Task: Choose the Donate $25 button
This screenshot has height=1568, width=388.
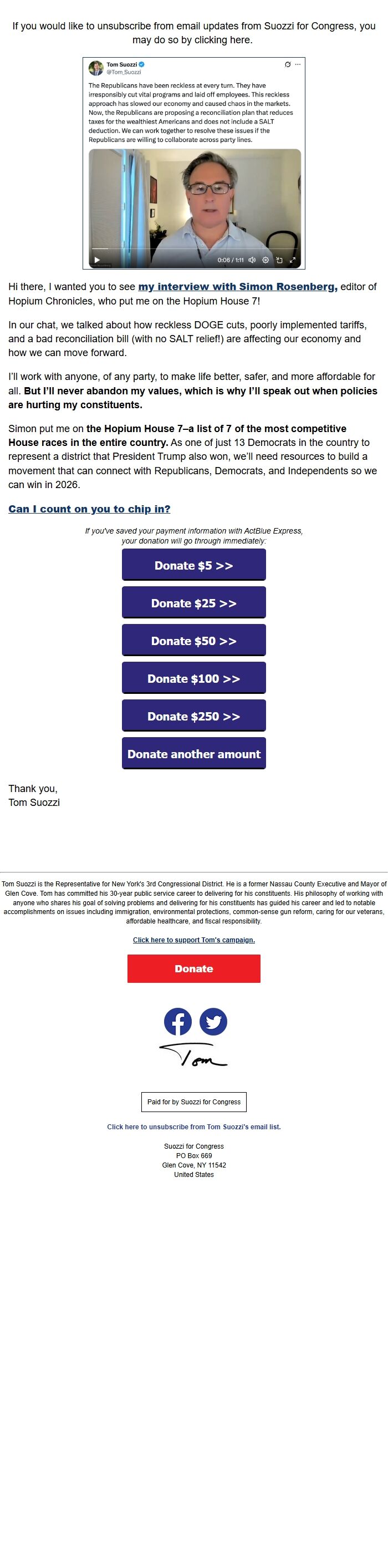Action: 193,602
